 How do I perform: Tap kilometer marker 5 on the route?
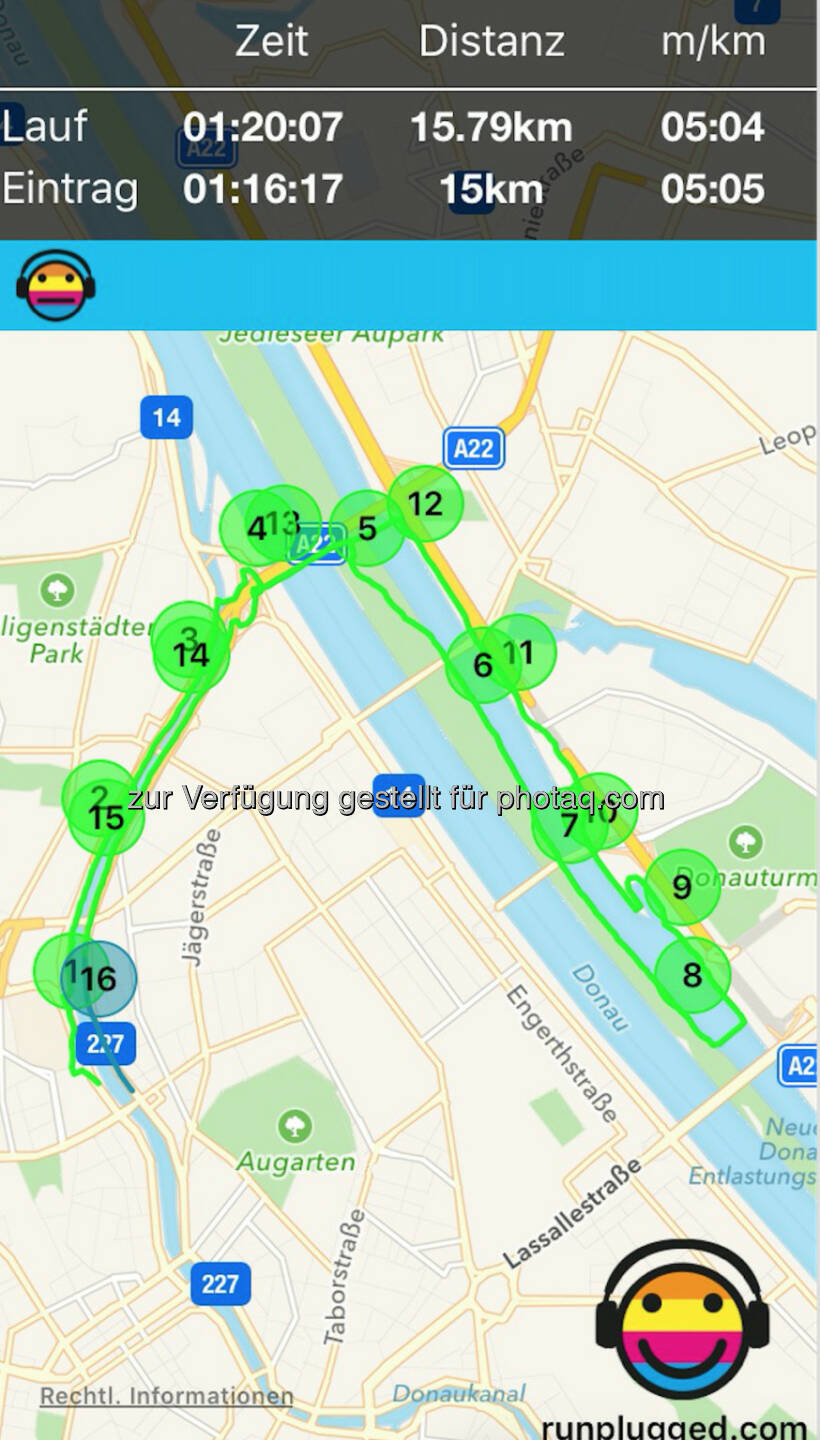point(366,528)
